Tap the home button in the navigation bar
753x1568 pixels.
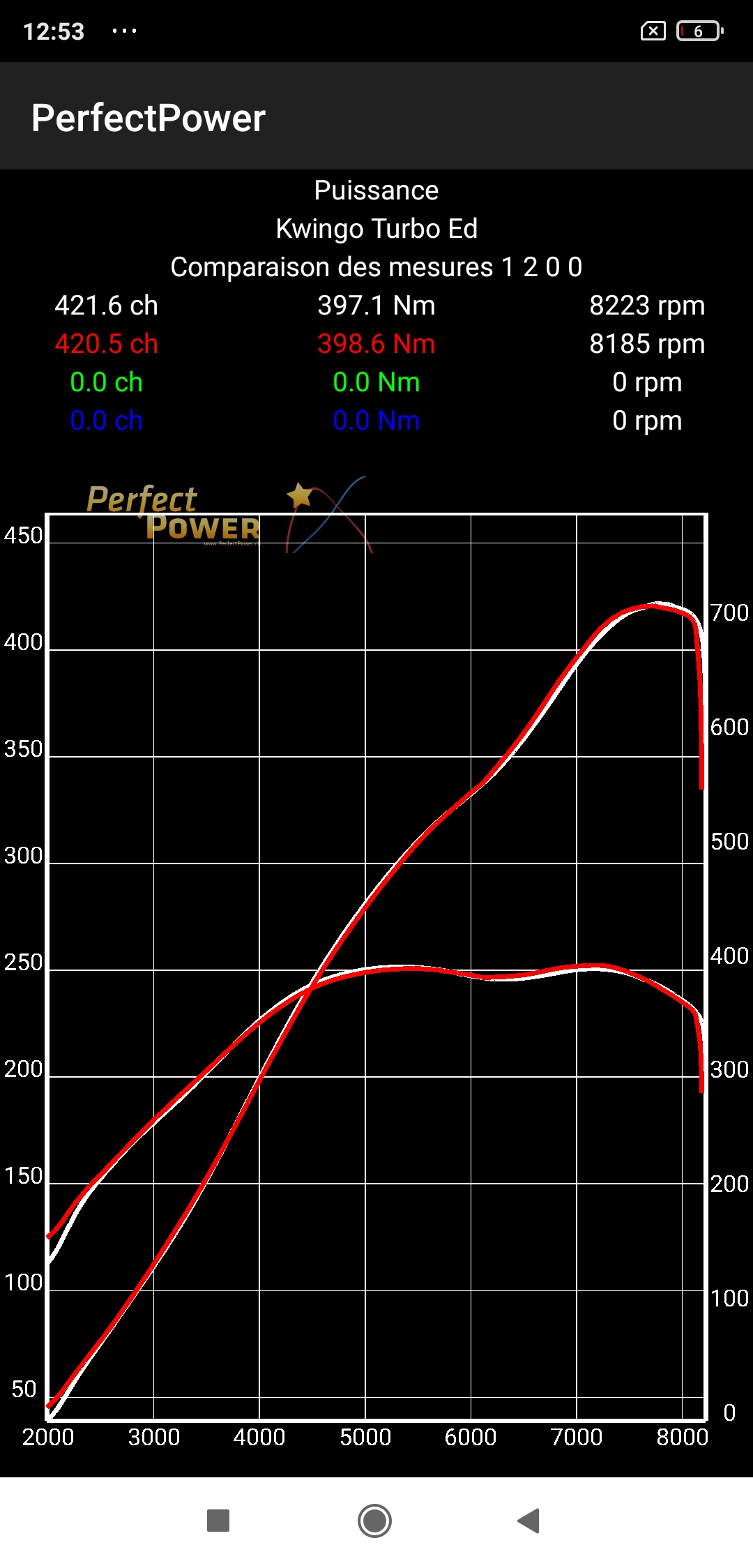click(374, 1521)
